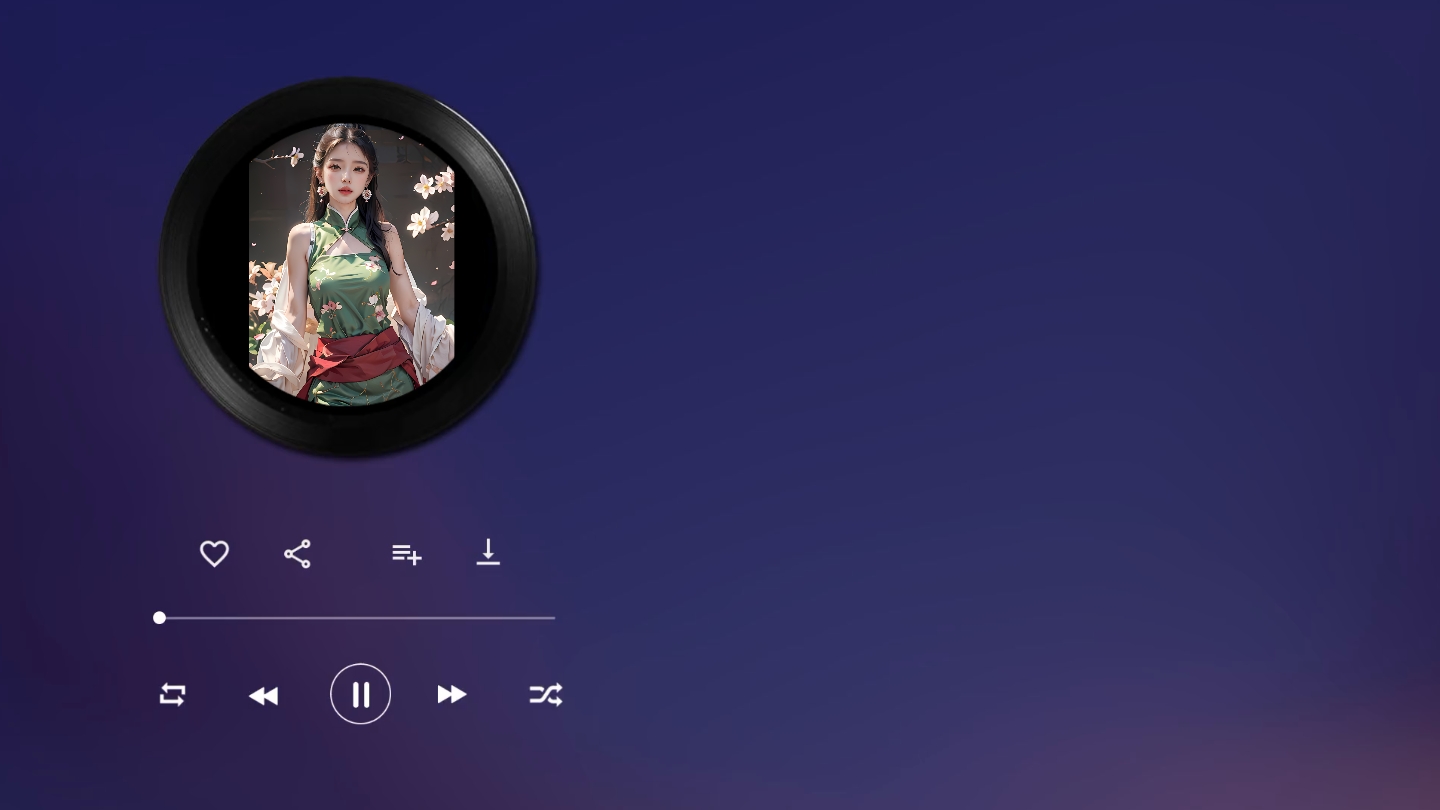This screenshot has height=810, width=1440.
Task: Toggle shuffle playback
Action: [546, 694]
